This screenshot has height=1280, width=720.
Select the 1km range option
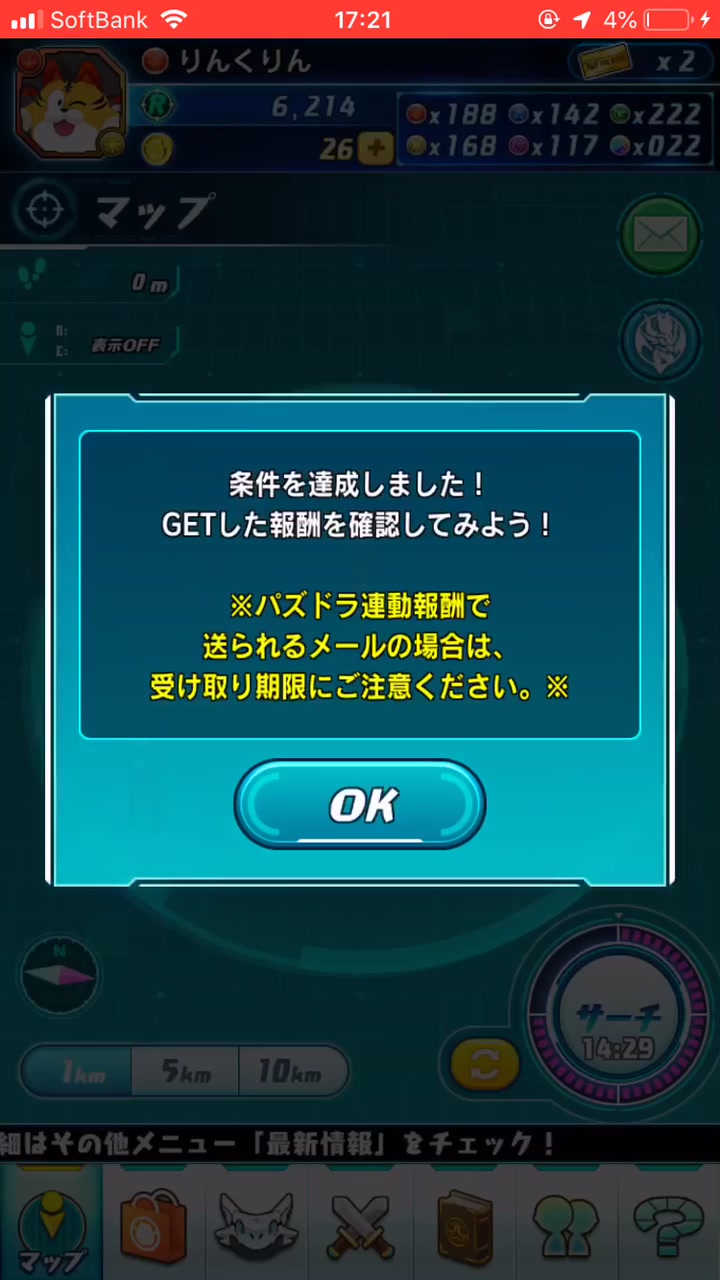click(x=76, y=1073)
